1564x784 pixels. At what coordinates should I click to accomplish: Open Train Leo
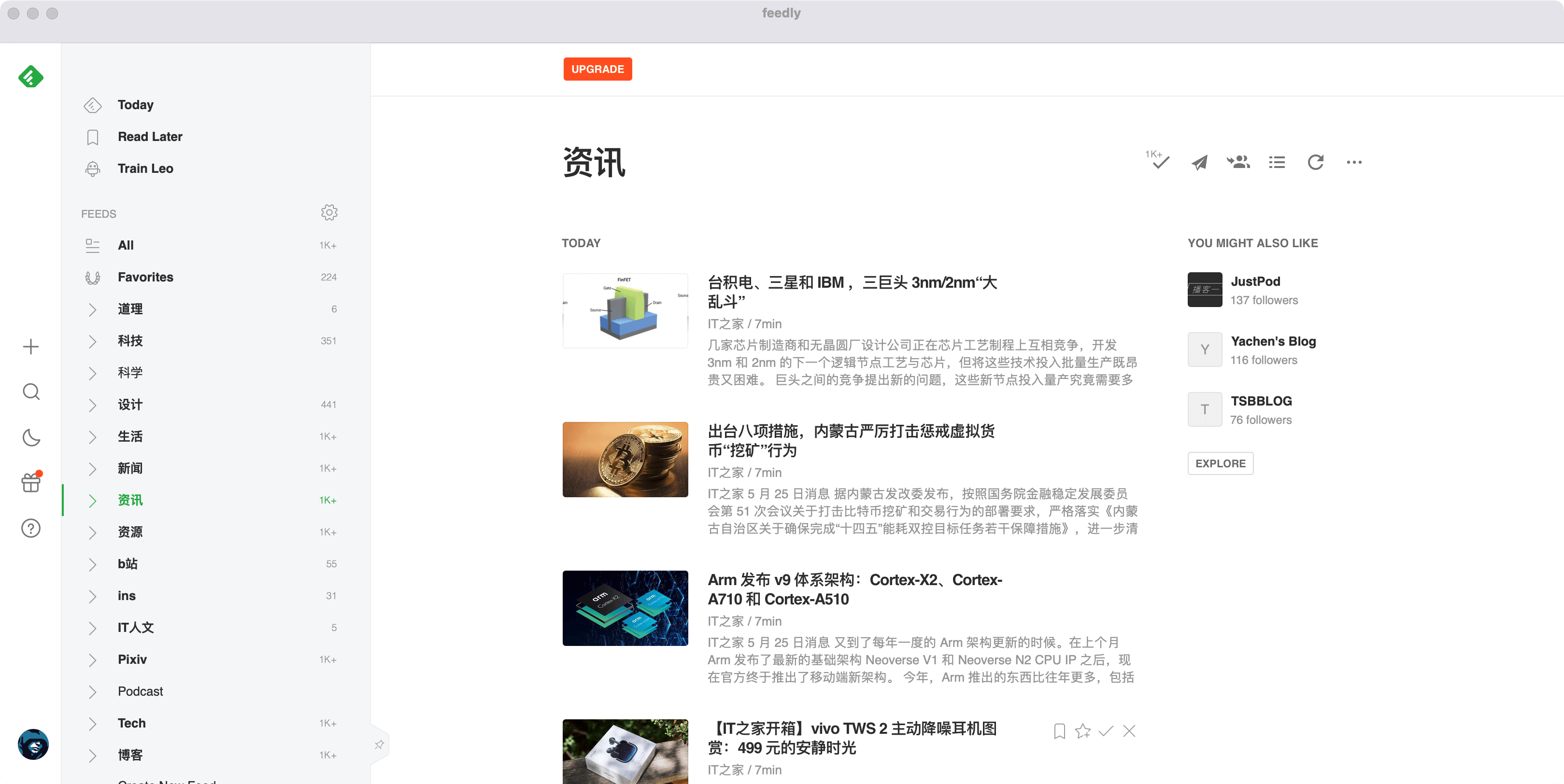[145, 168]
